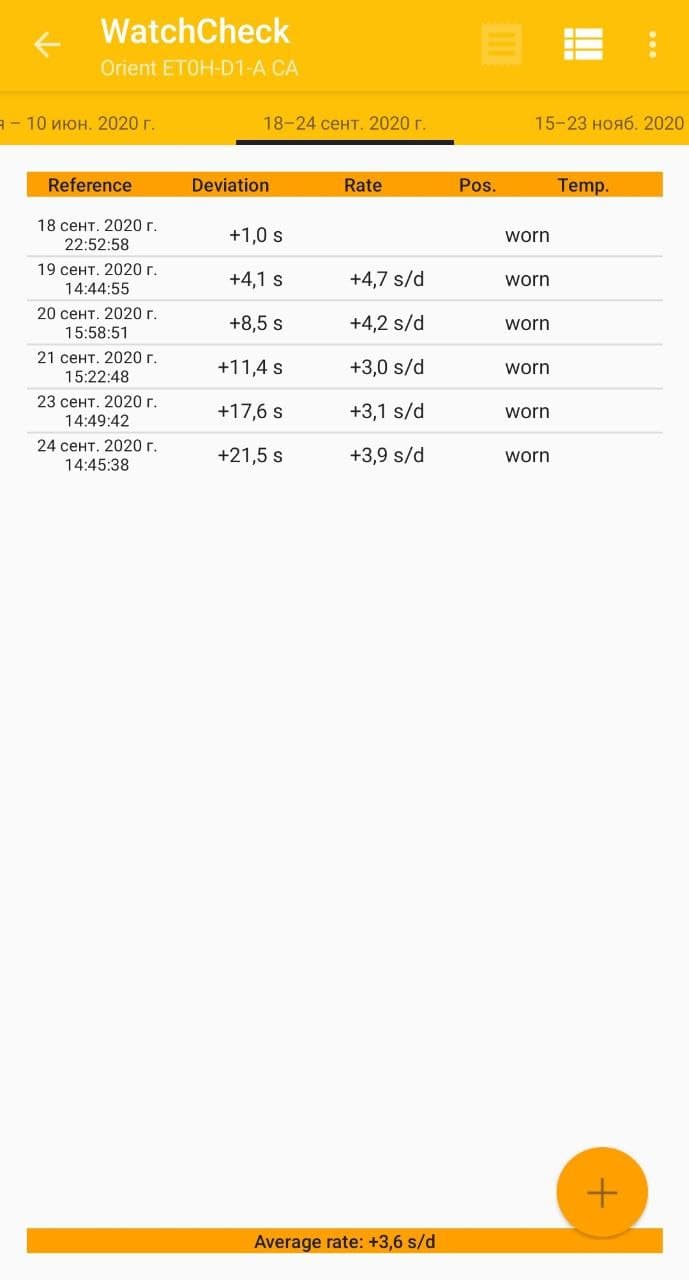
Task: Open the 19 сент. 2020 14:44:55 entry
Action: [x=344, y=279]
